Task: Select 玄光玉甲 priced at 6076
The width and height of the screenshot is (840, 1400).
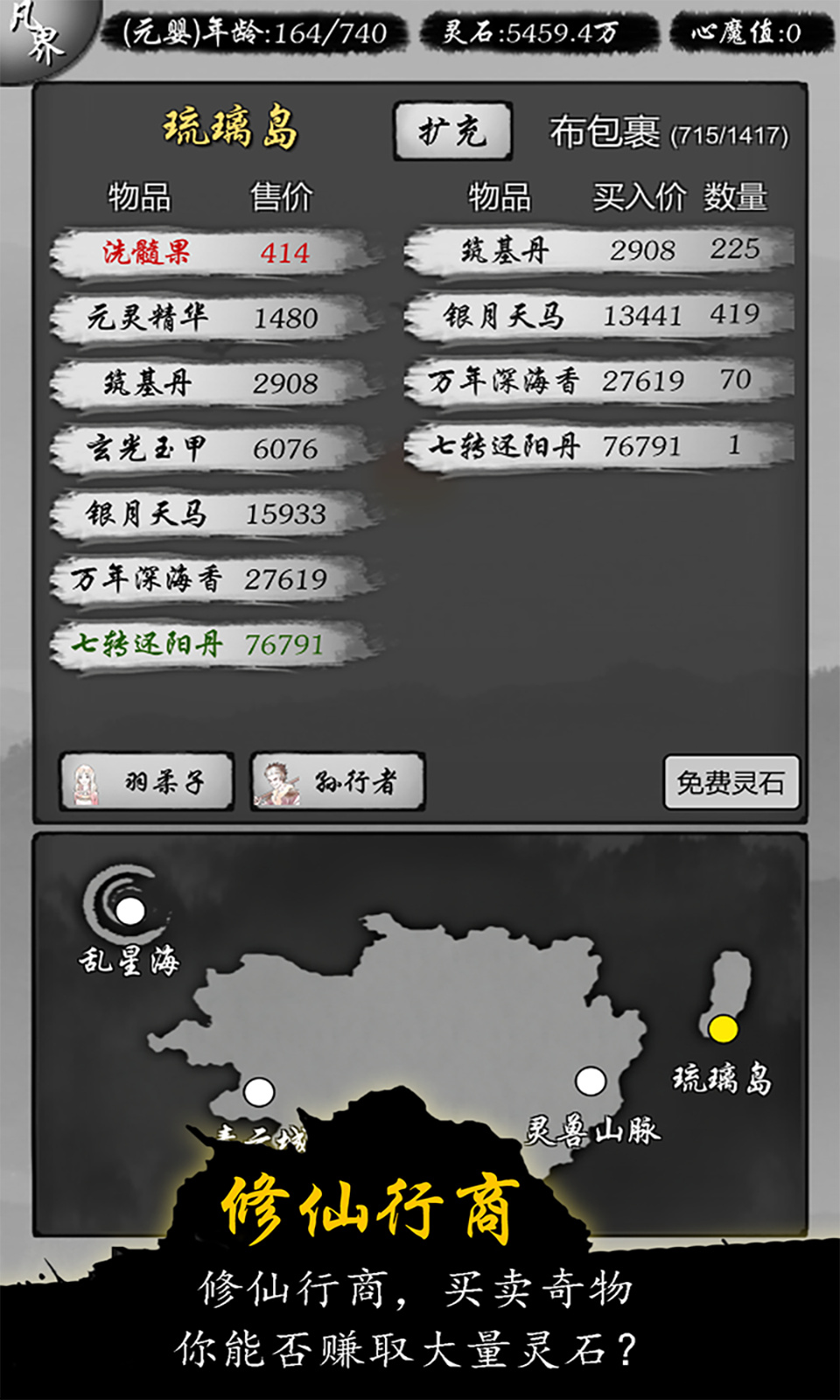Action: [x=214, y=449]
